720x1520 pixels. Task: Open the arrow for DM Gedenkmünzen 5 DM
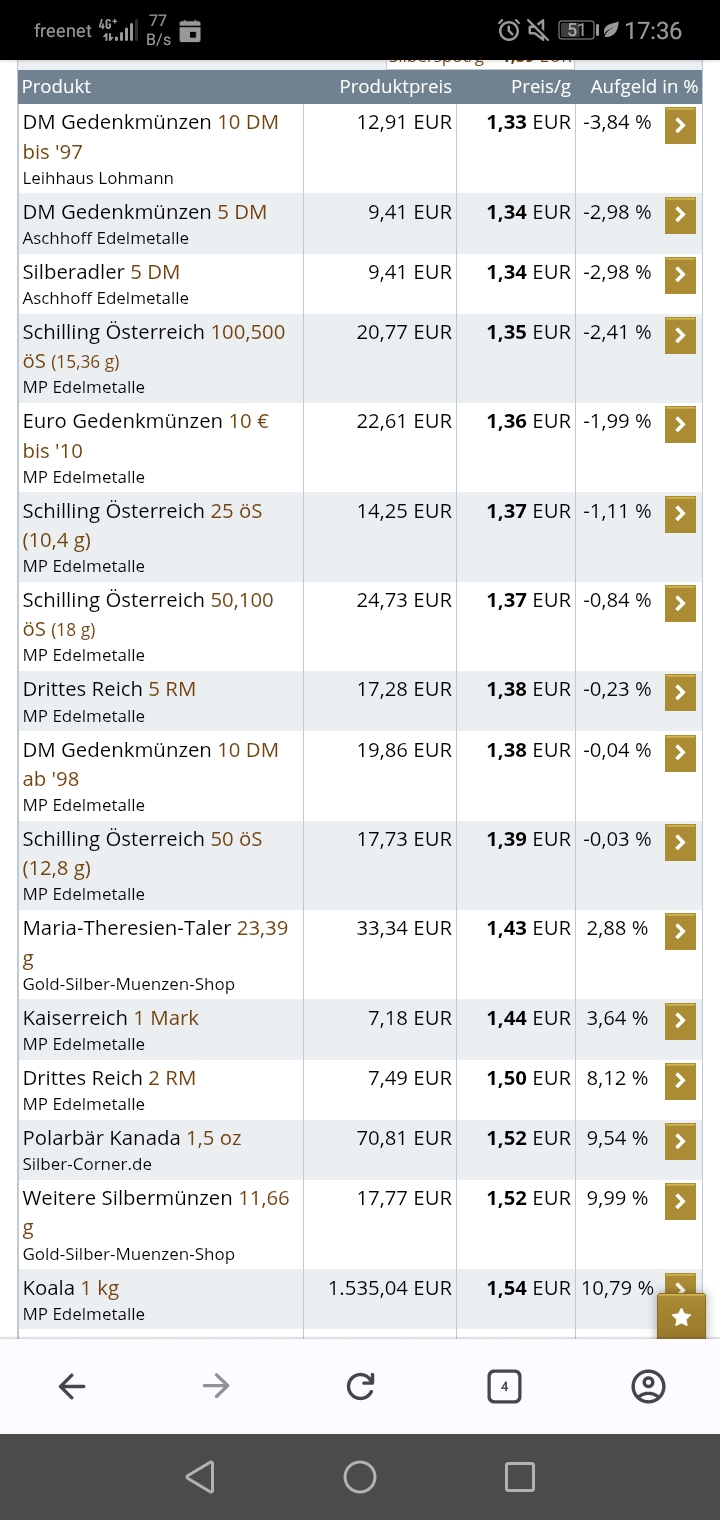point(680,215)
